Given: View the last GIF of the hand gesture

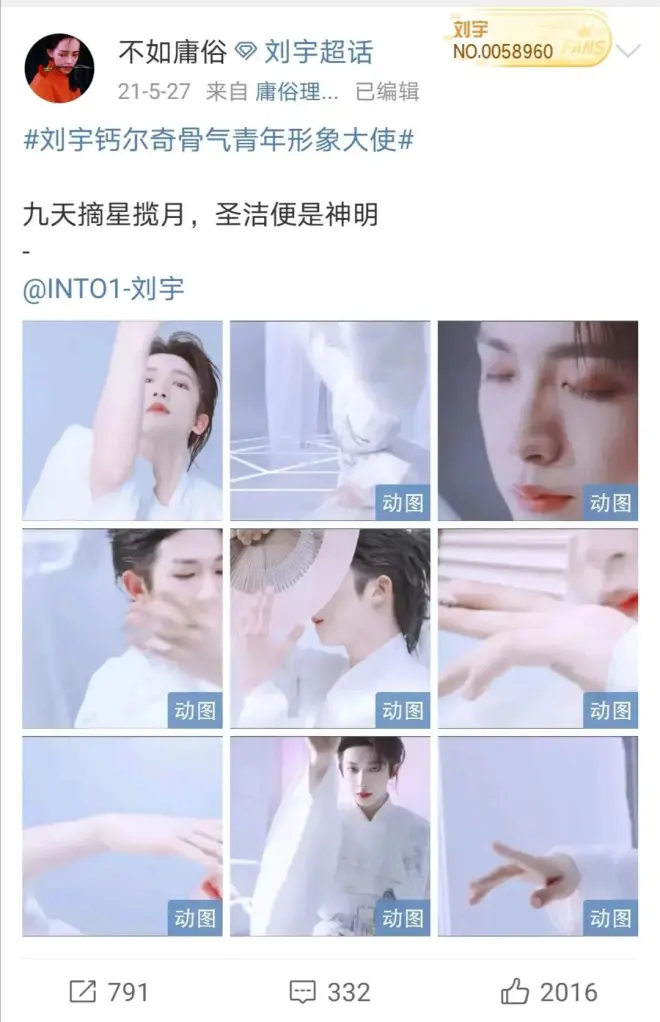Looking at the screenshot, I should [538, 836].
